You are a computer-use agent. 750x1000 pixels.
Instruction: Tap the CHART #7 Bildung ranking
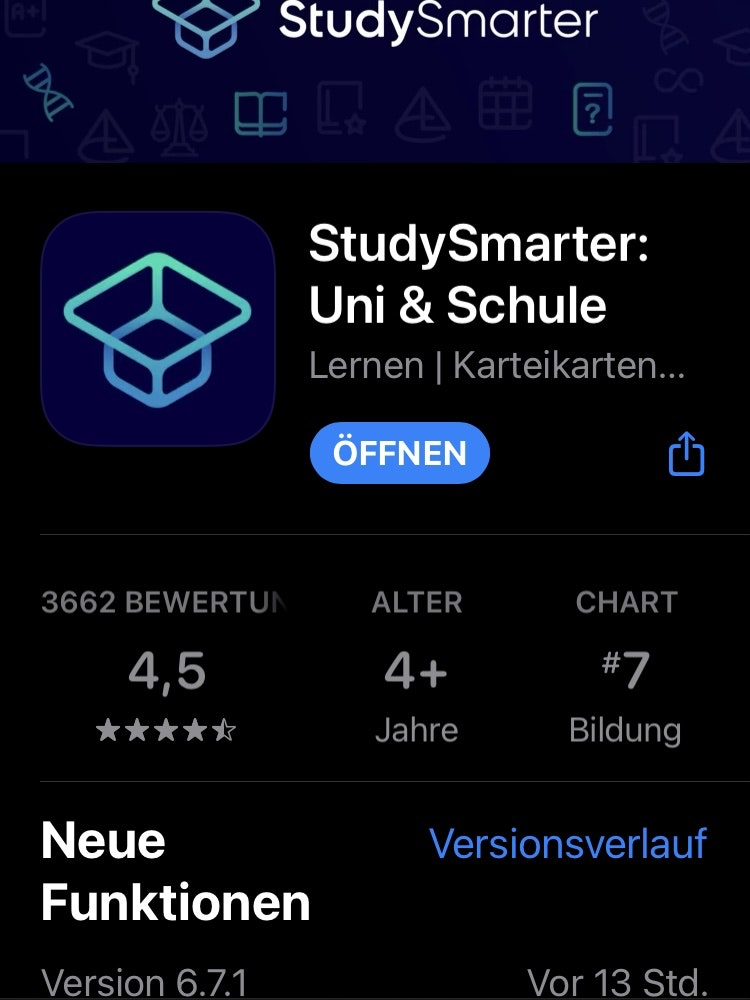(627, 665)
